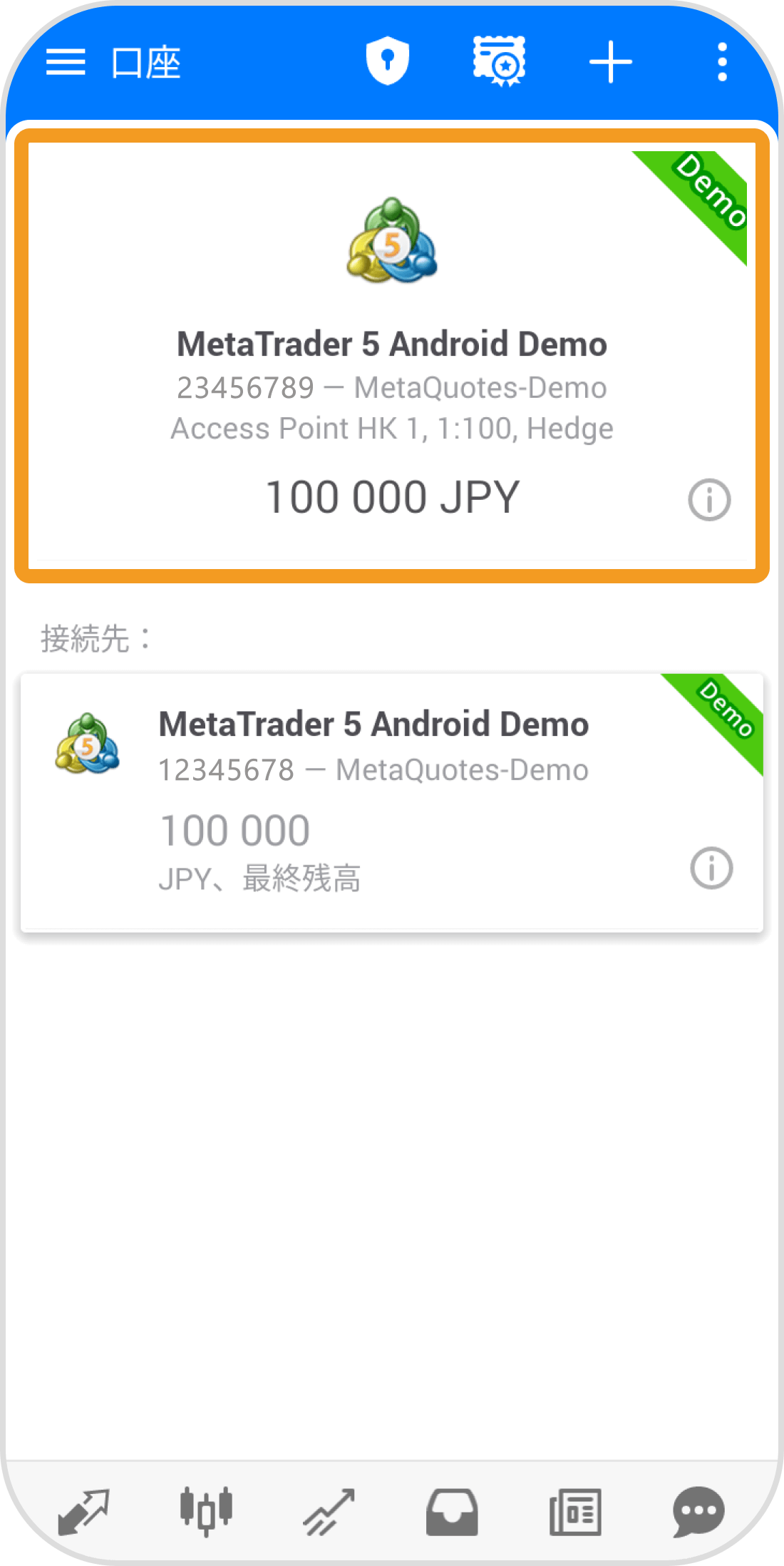Viewport: 784px width, 1566px height.
Task: Show info for account 23456789
Action: 709,500
